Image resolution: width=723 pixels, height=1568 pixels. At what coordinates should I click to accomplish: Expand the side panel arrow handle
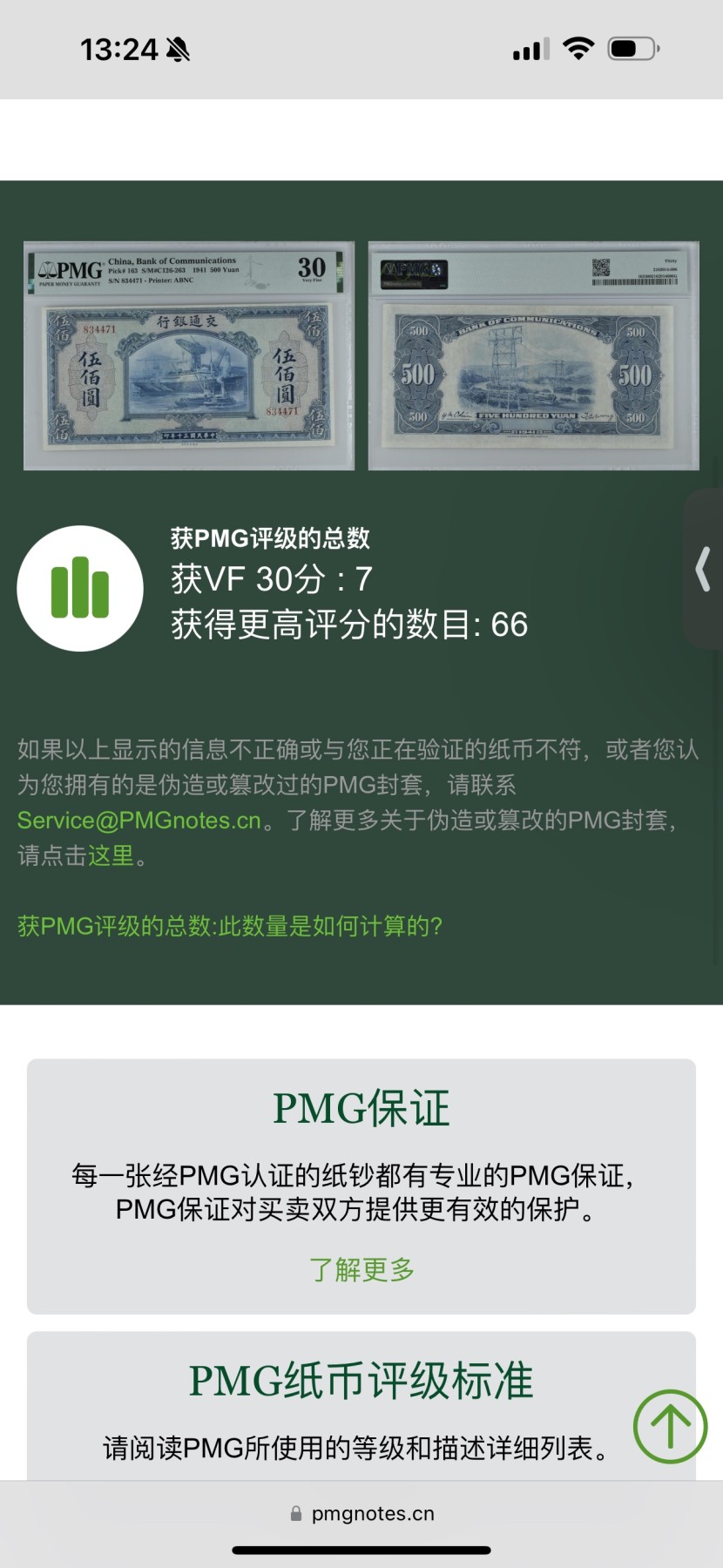[x=704, y=569]
